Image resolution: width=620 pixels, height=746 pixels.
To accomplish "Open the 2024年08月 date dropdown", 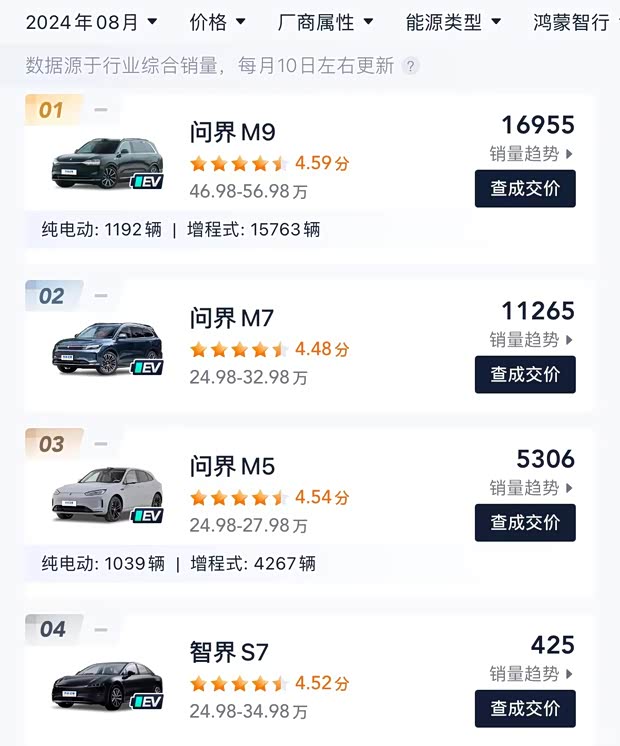I will (x=91, y=21).
